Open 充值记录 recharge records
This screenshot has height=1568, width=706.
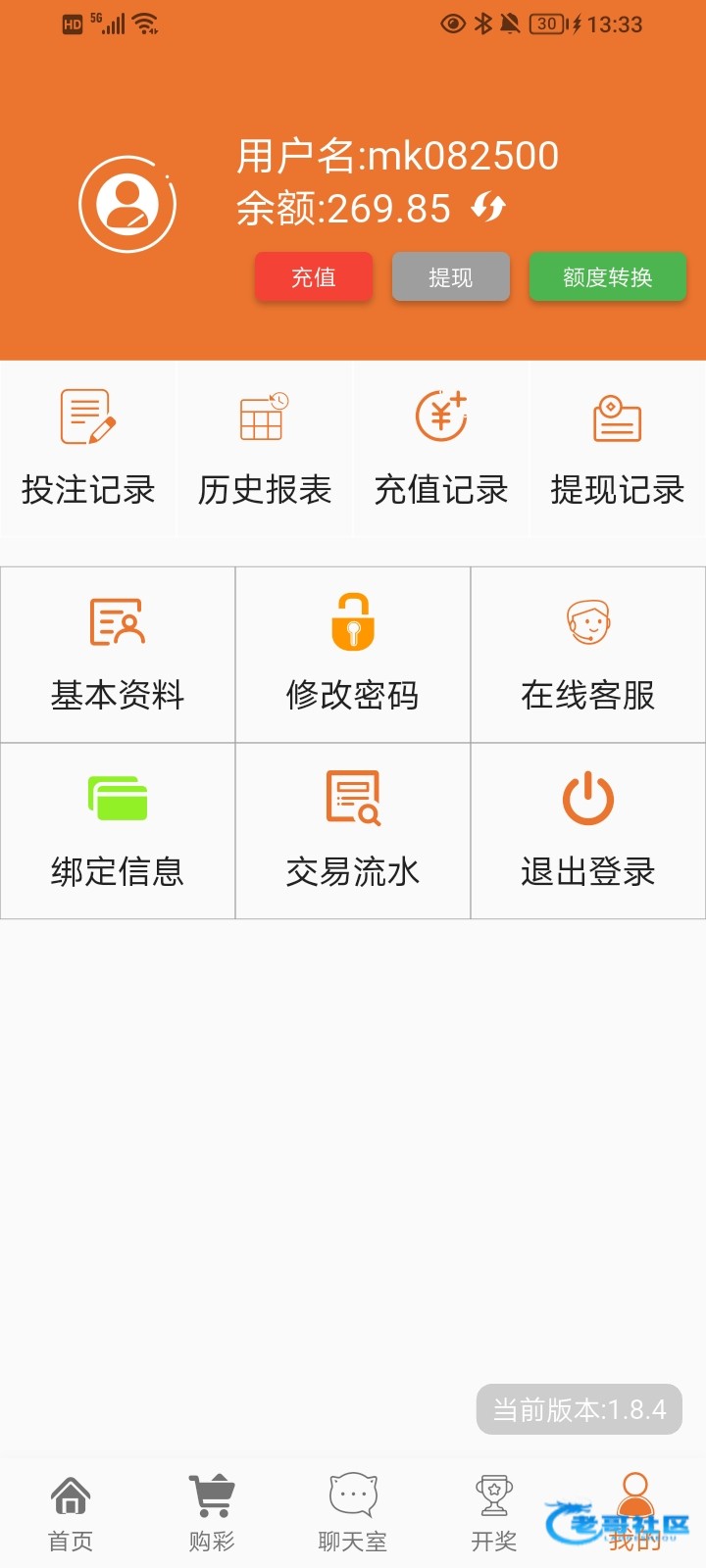tap(441, 449)
